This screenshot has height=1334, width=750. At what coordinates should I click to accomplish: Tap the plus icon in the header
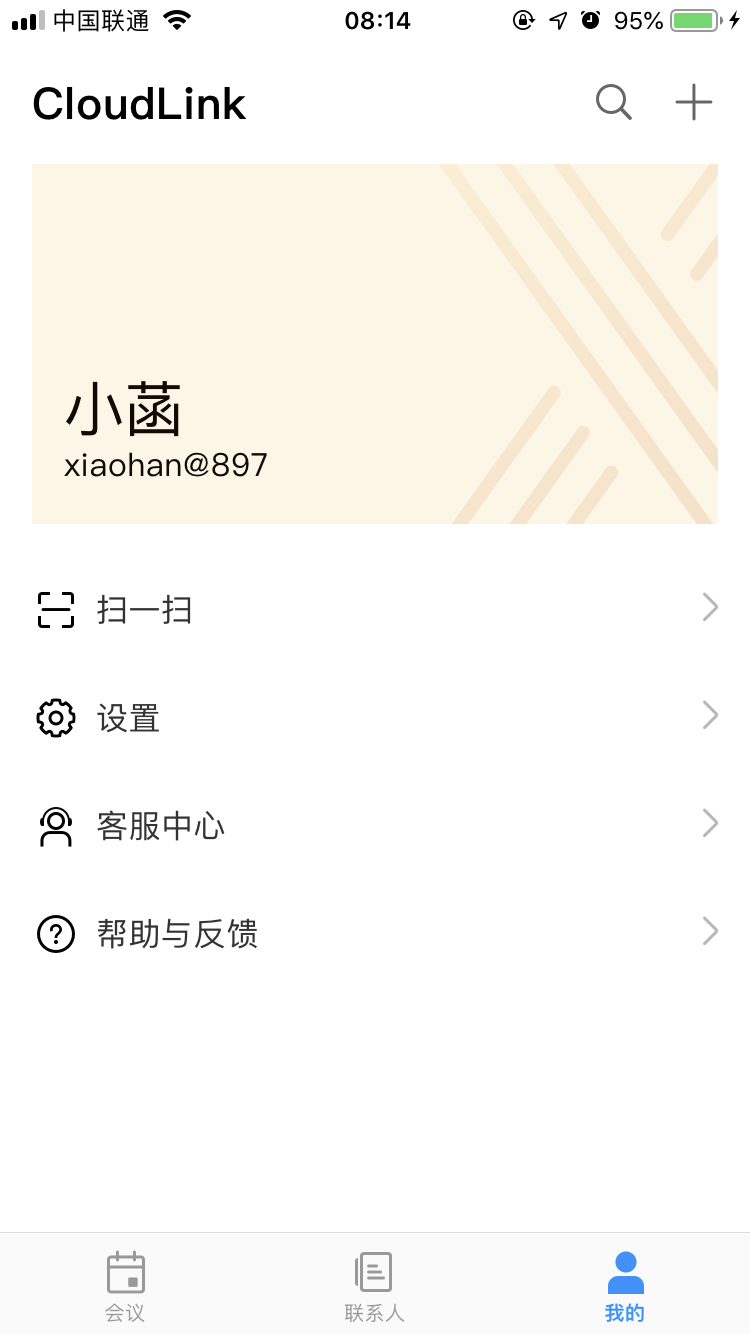(x=693, y=102)
